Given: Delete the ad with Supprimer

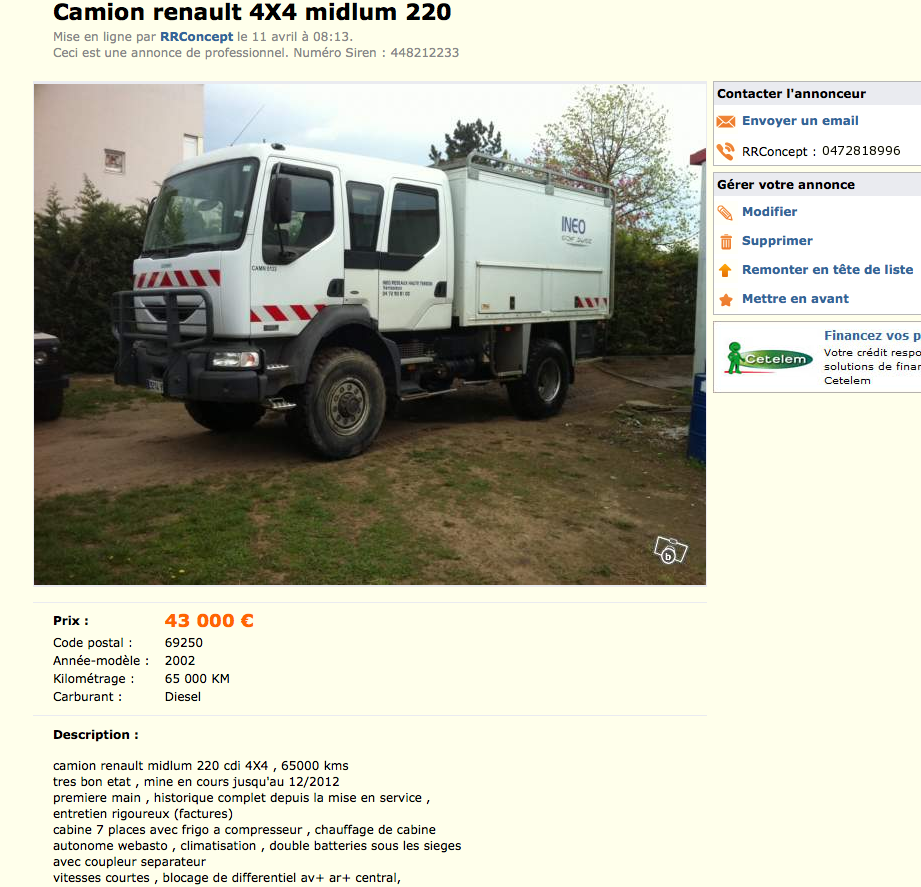Looking at the screenshot, I should click(x=776, y=241).
